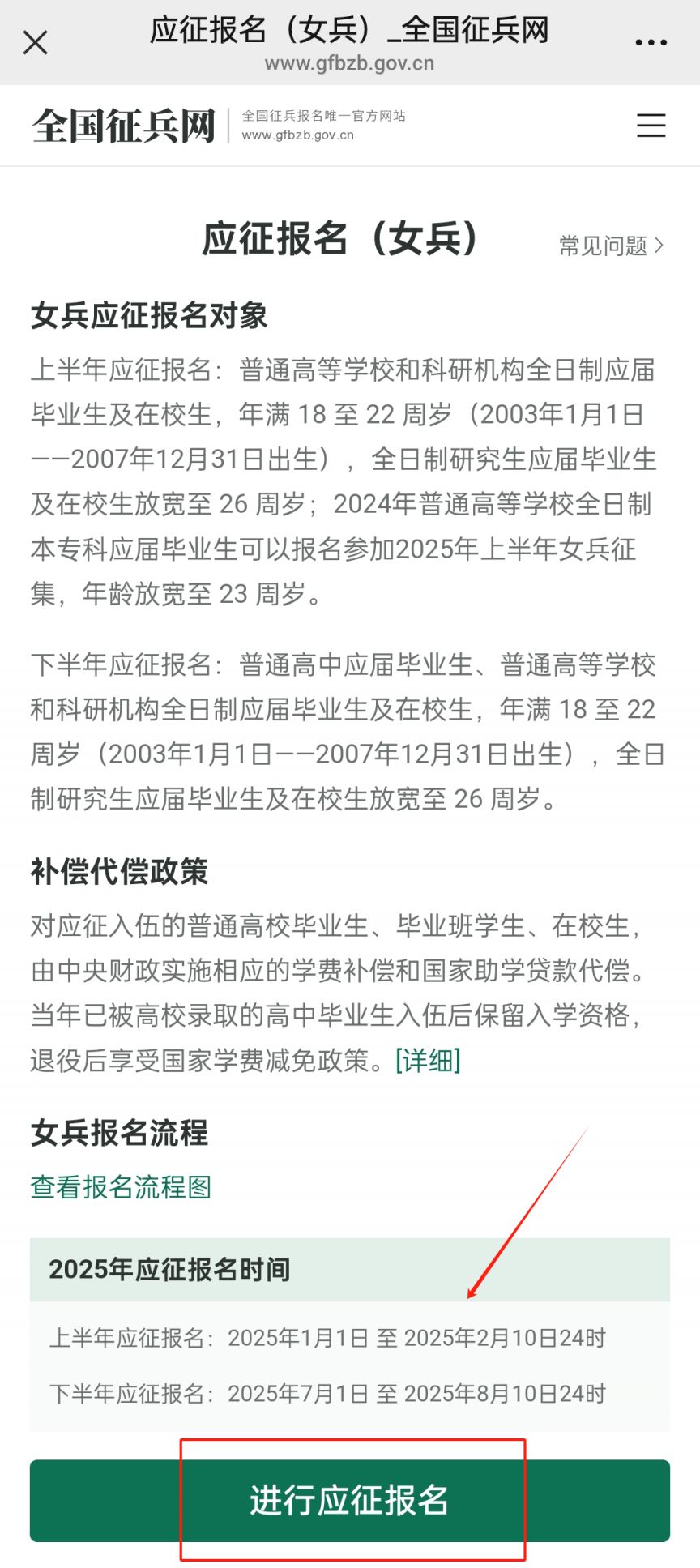Close the in-app browser page
This screenshot has height=1568, width=700.
coord(36,42)
